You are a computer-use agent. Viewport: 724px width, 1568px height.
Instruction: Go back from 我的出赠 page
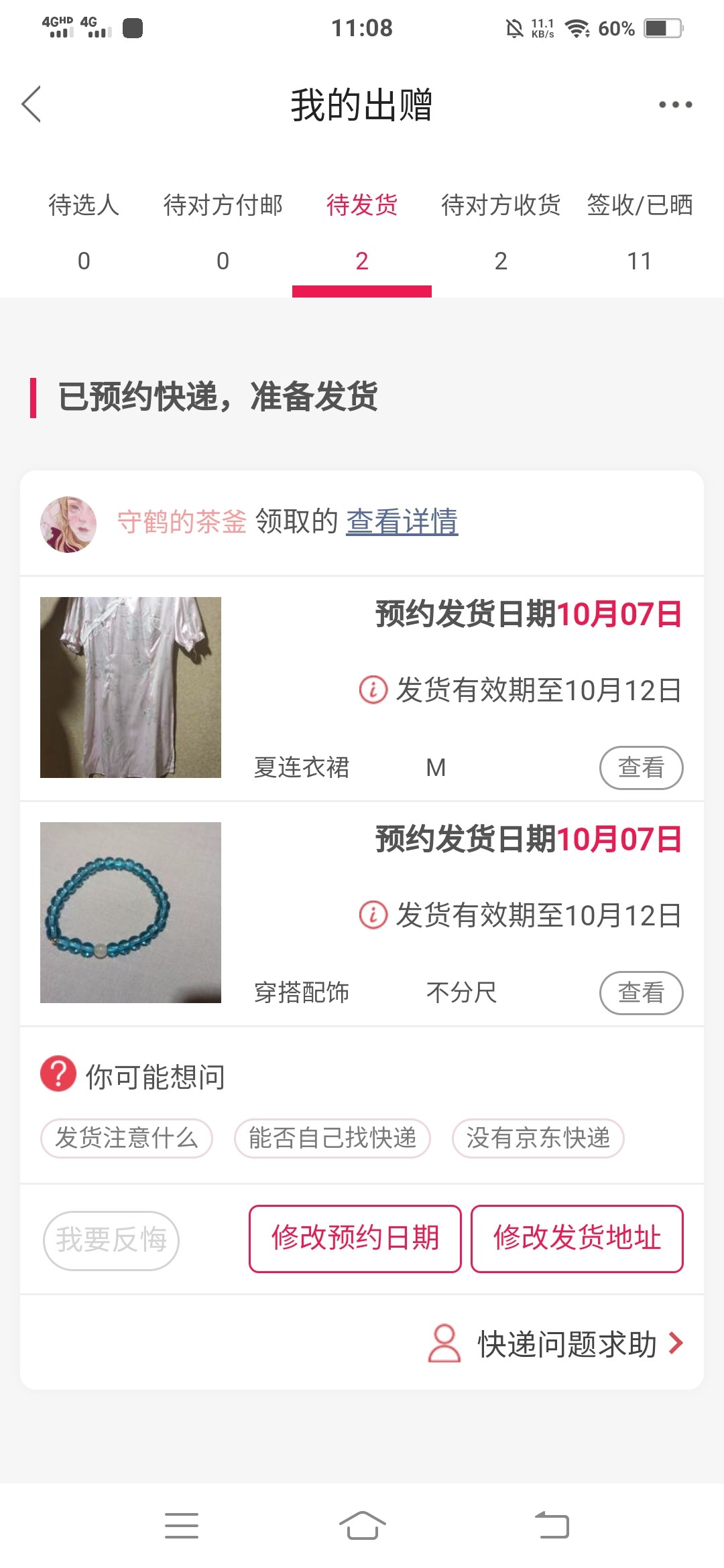(x=32, y=105)
